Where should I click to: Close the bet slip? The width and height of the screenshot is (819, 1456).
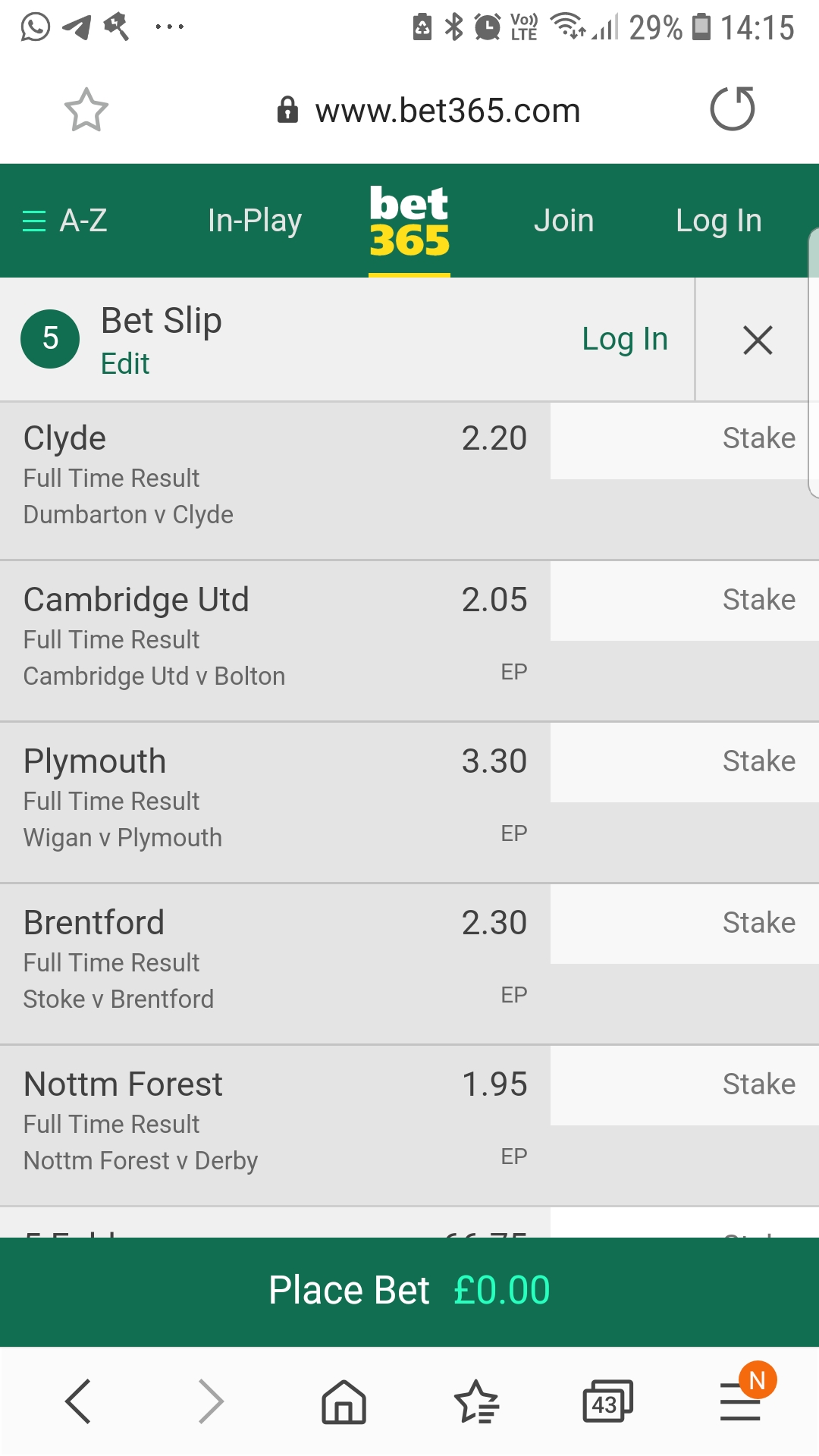click(758, 340)
